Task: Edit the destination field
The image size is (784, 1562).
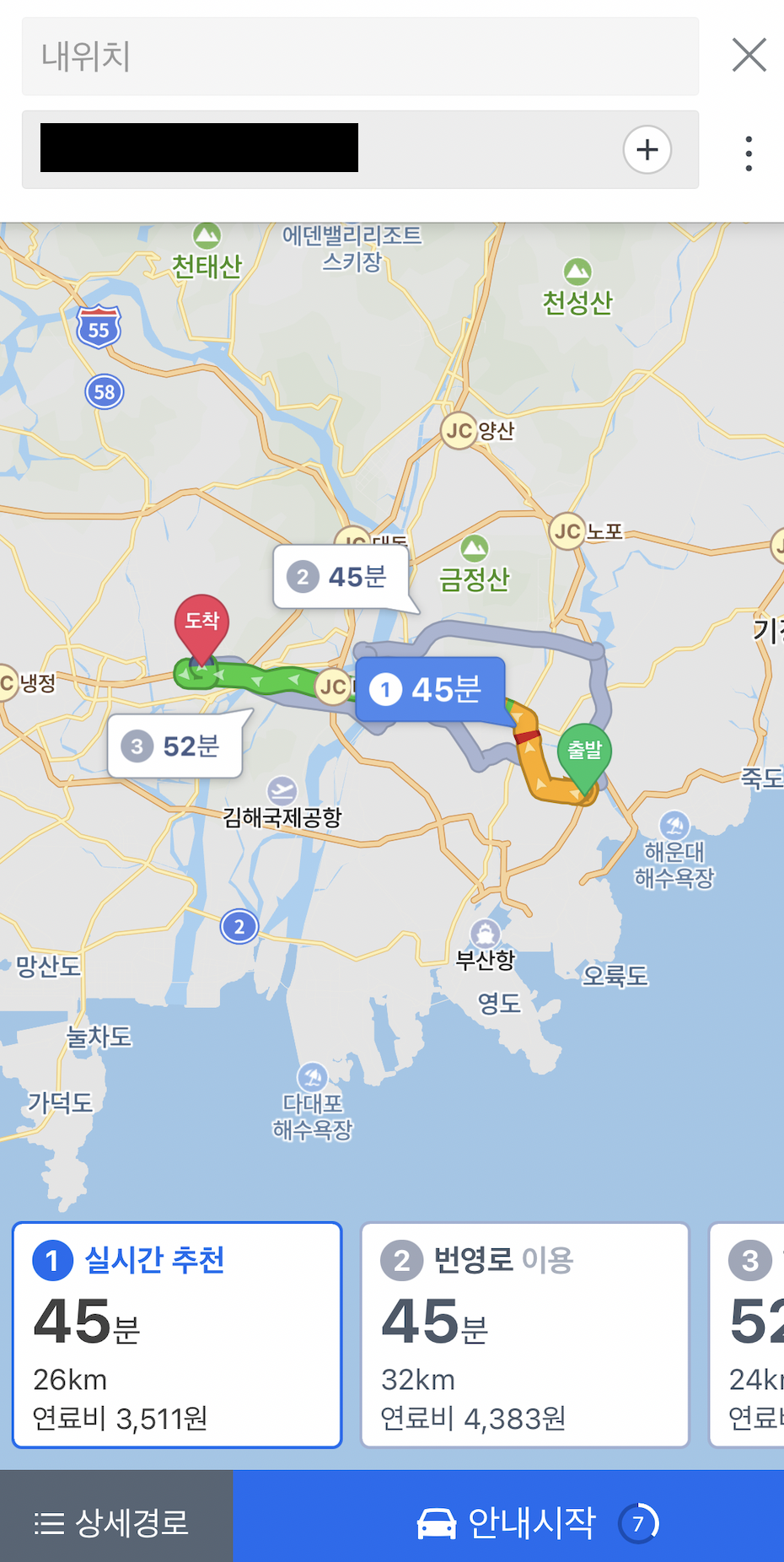Action: pos(320,149)
